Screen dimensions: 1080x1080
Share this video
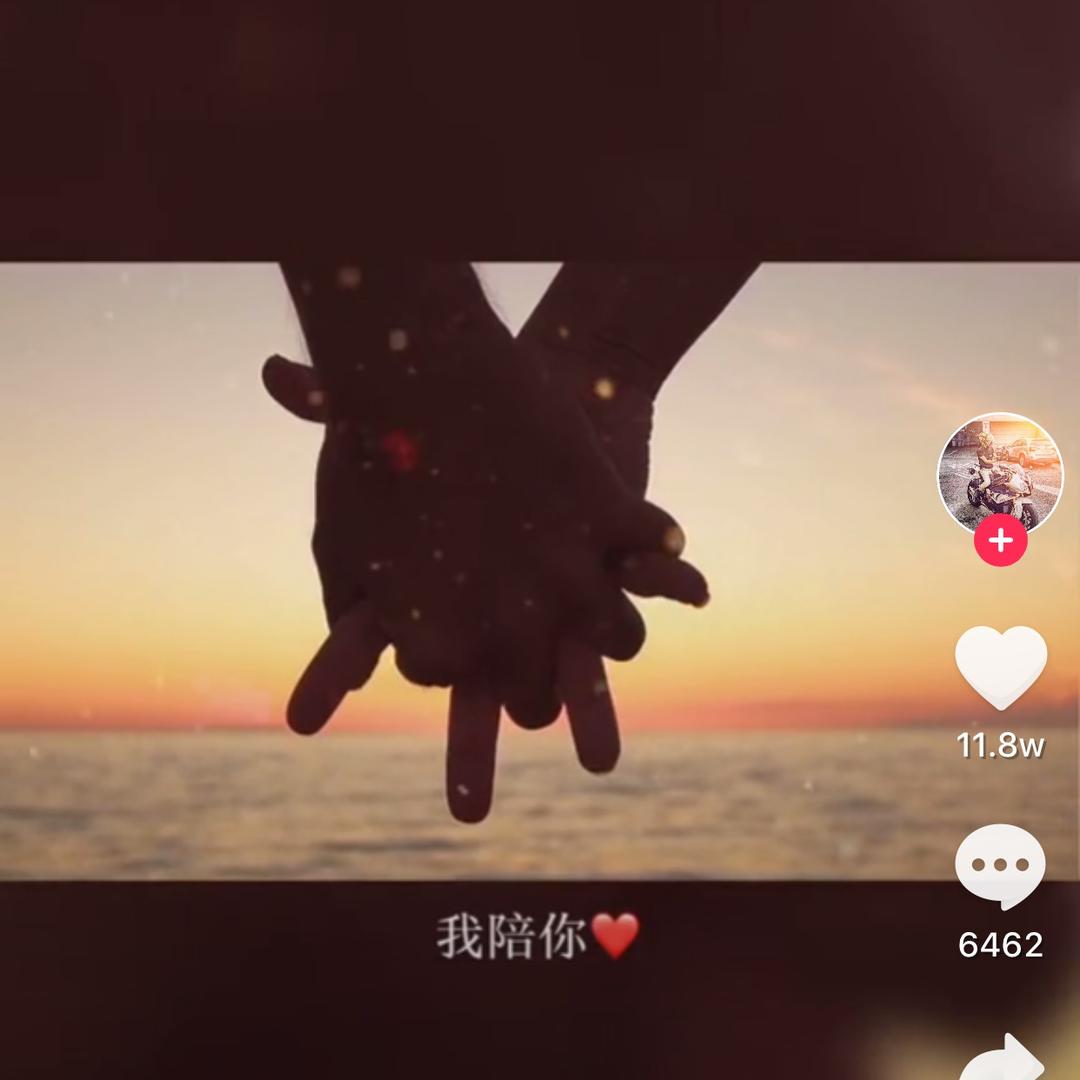tap(1004, 1060)
